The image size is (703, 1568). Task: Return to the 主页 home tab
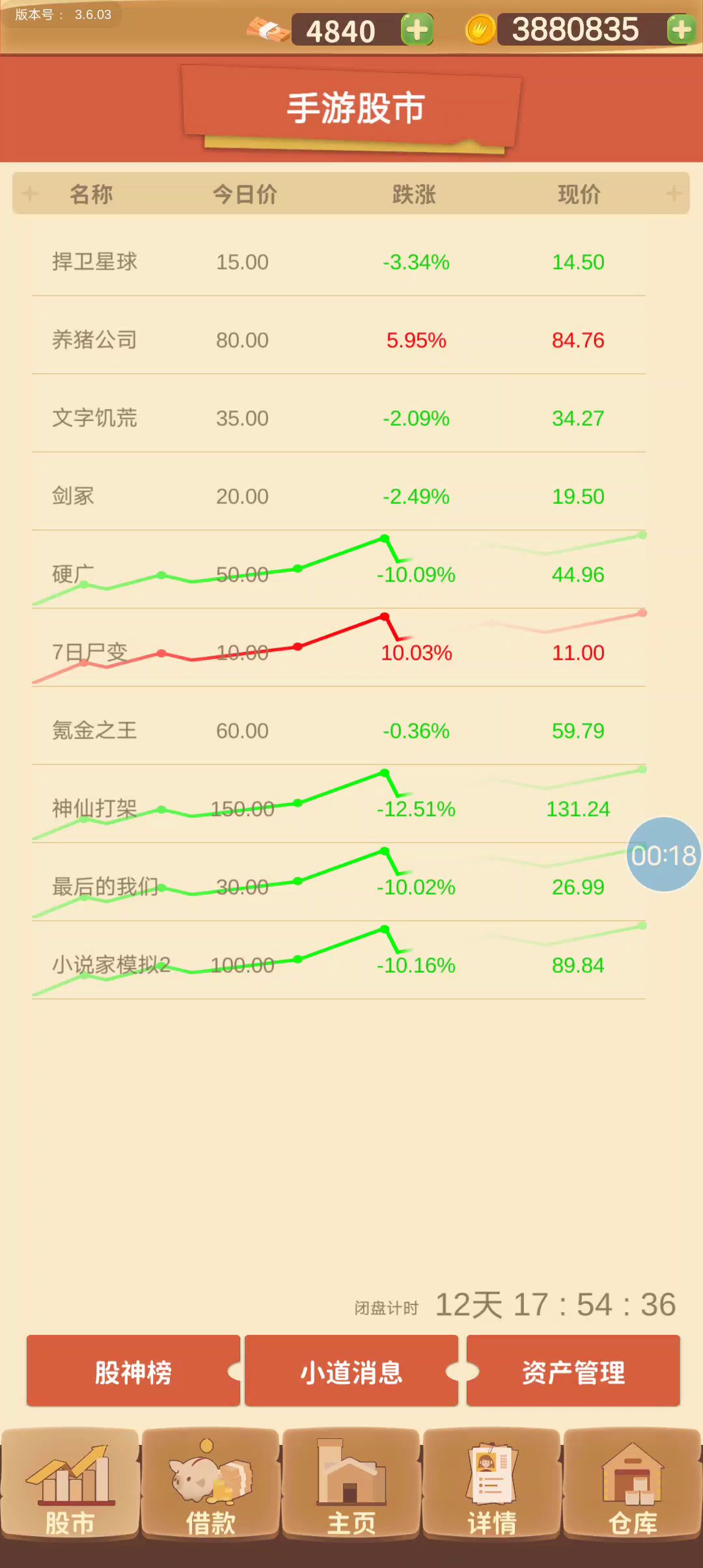[x=351, y=1483]
